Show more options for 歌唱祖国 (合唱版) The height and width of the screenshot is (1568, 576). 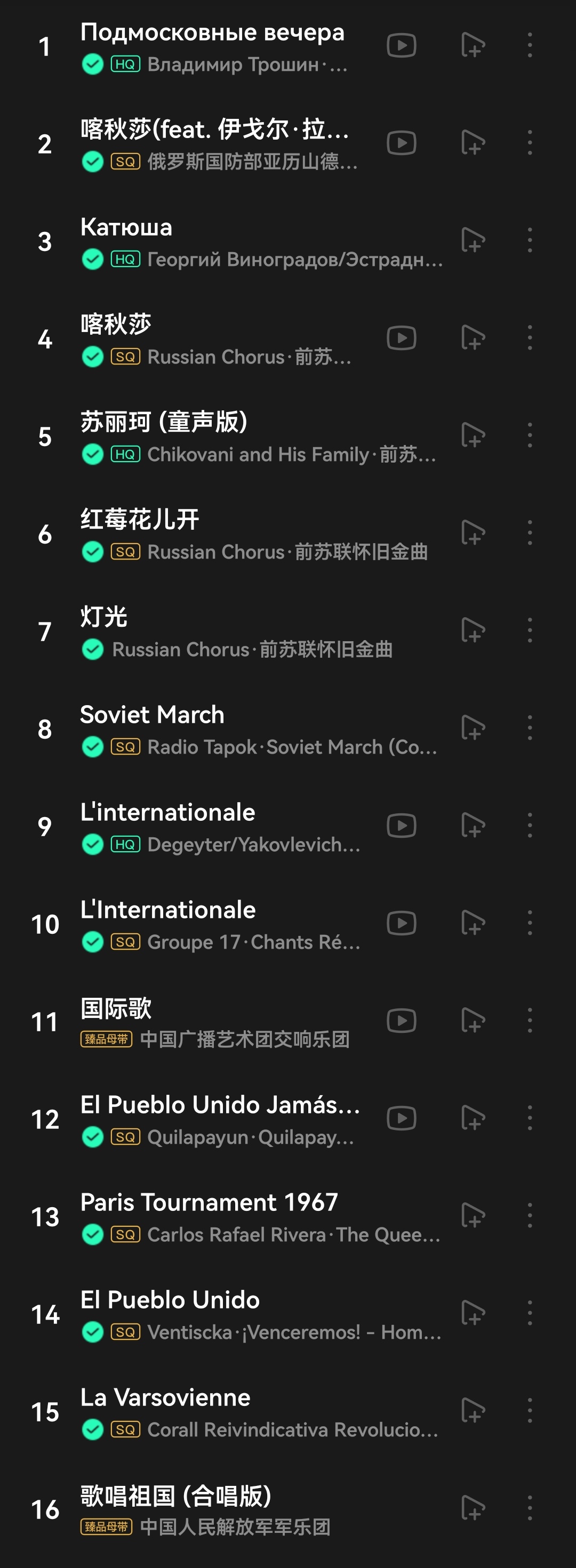pos(530,1508)
